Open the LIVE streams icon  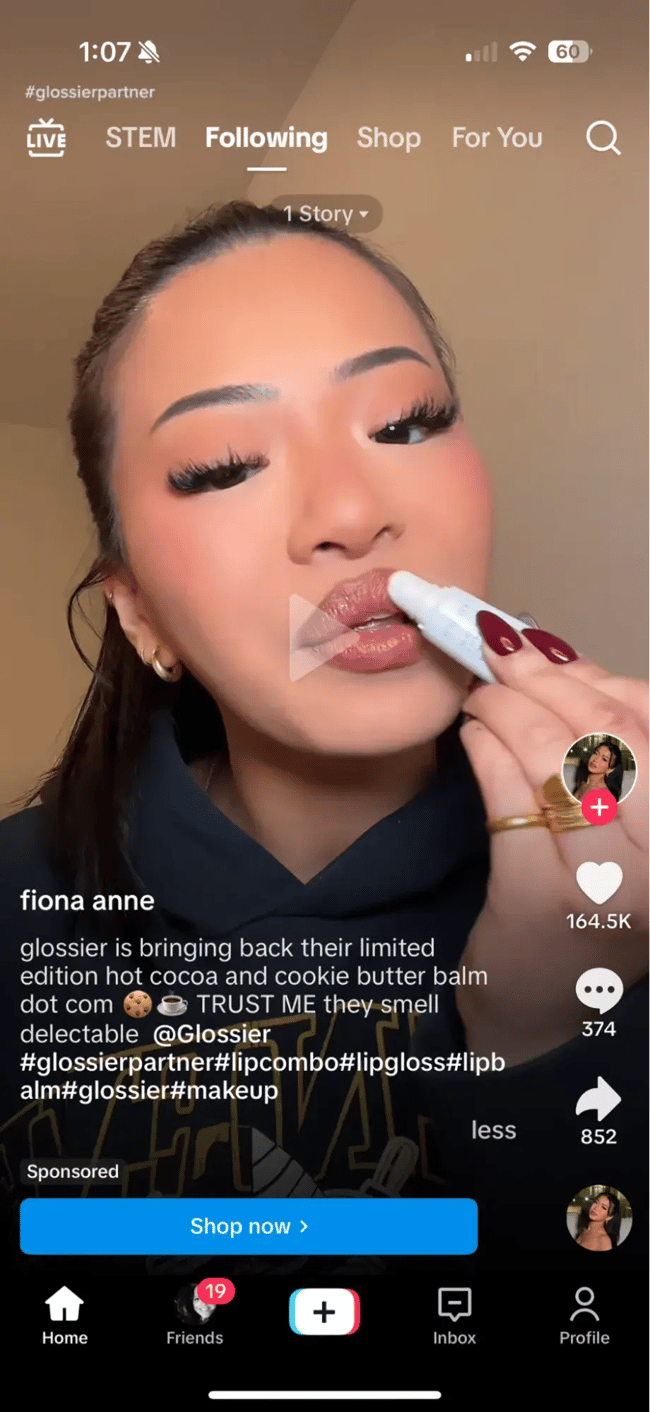tap(46, 138)
